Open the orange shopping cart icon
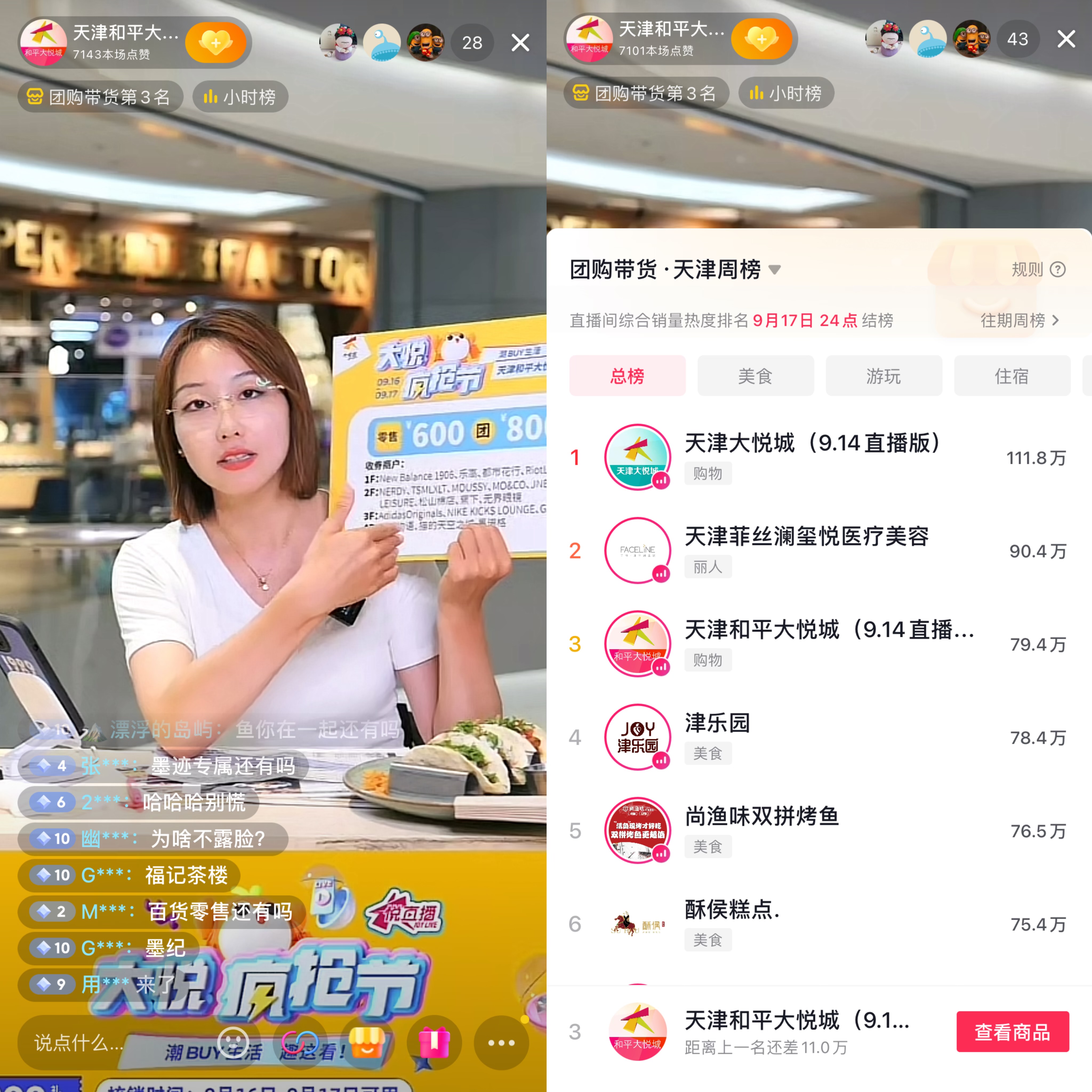 pyautogui.click(x=367, y=1043)
